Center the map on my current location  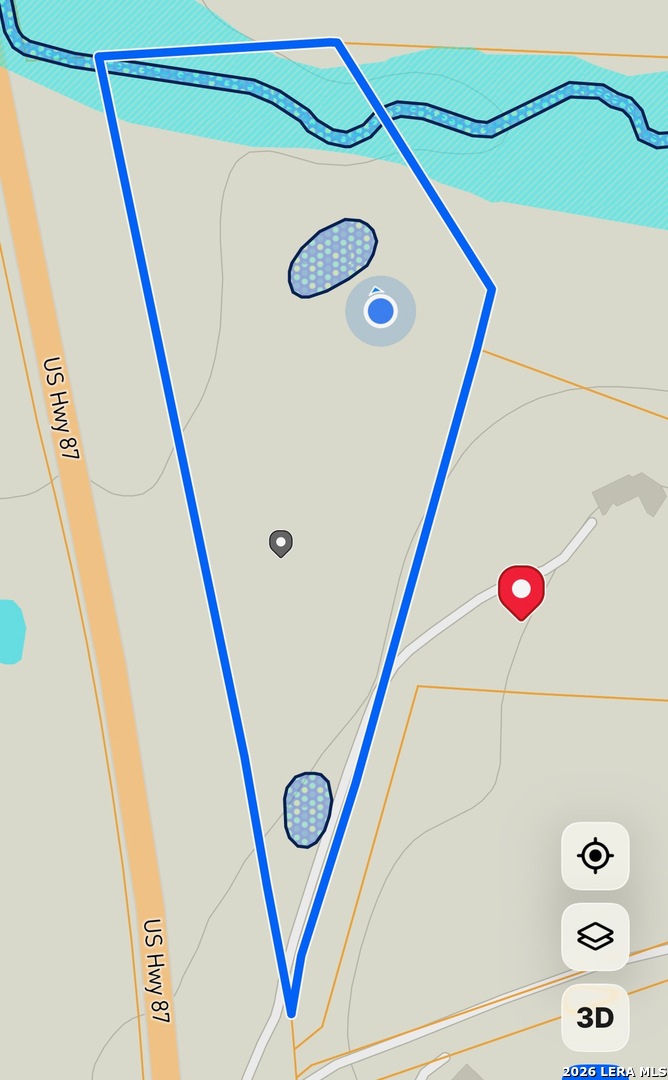point(595,855)
